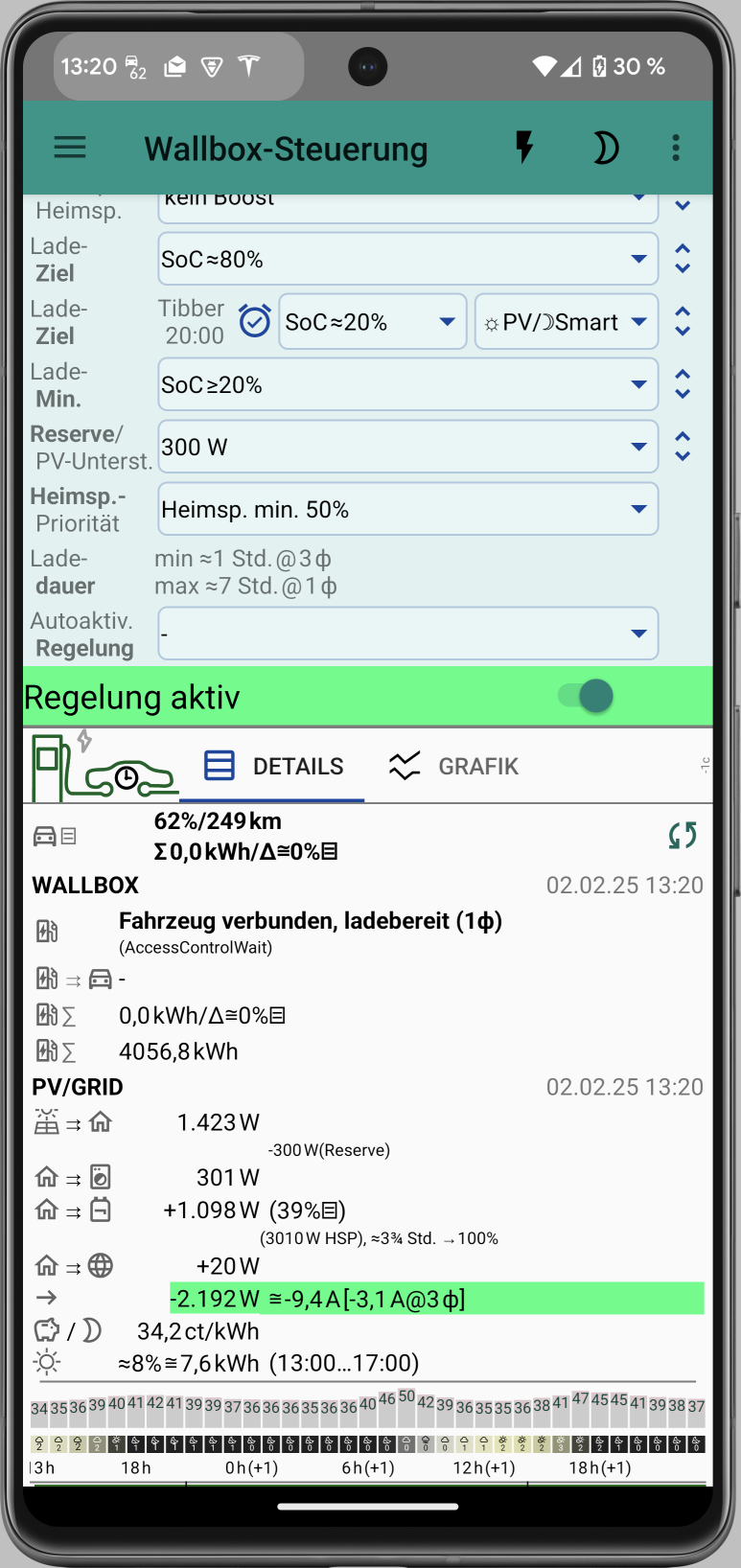Tap the Tibber timer icon next to 20:00

point(255,321)
